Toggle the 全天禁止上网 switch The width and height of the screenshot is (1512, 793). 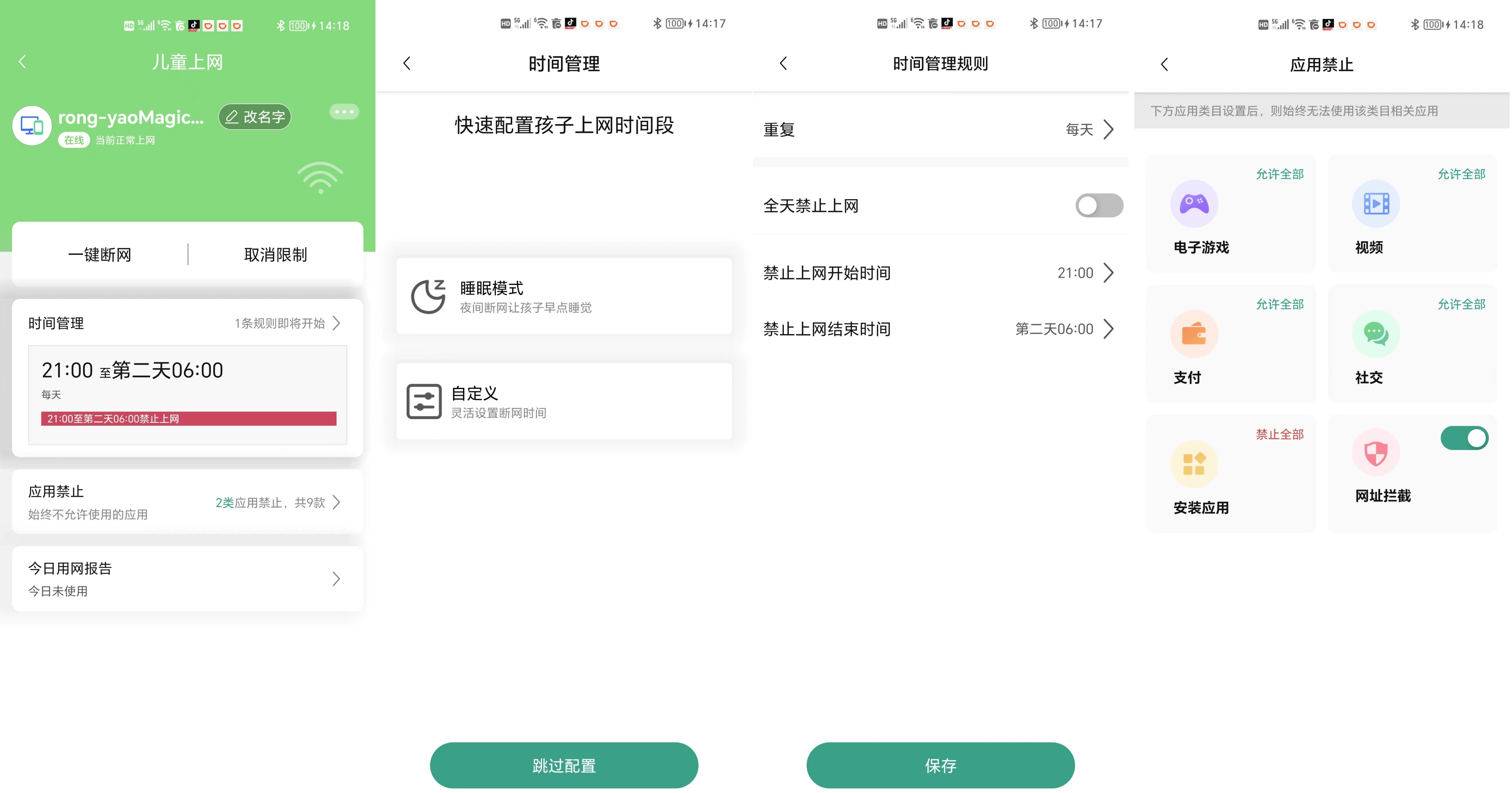[x=1099, y=206]
